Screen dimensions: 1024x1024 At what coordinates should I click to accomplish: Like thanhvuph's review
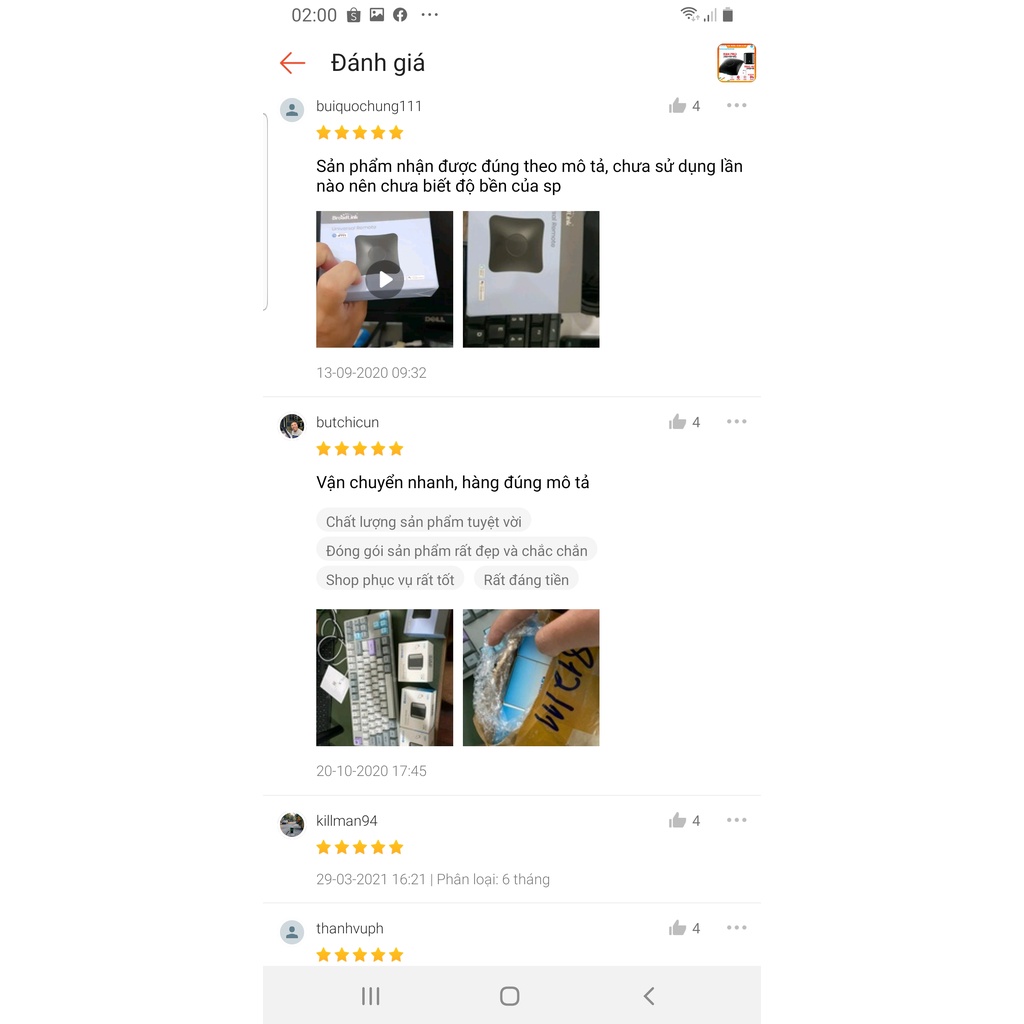(x=678, y=929)
